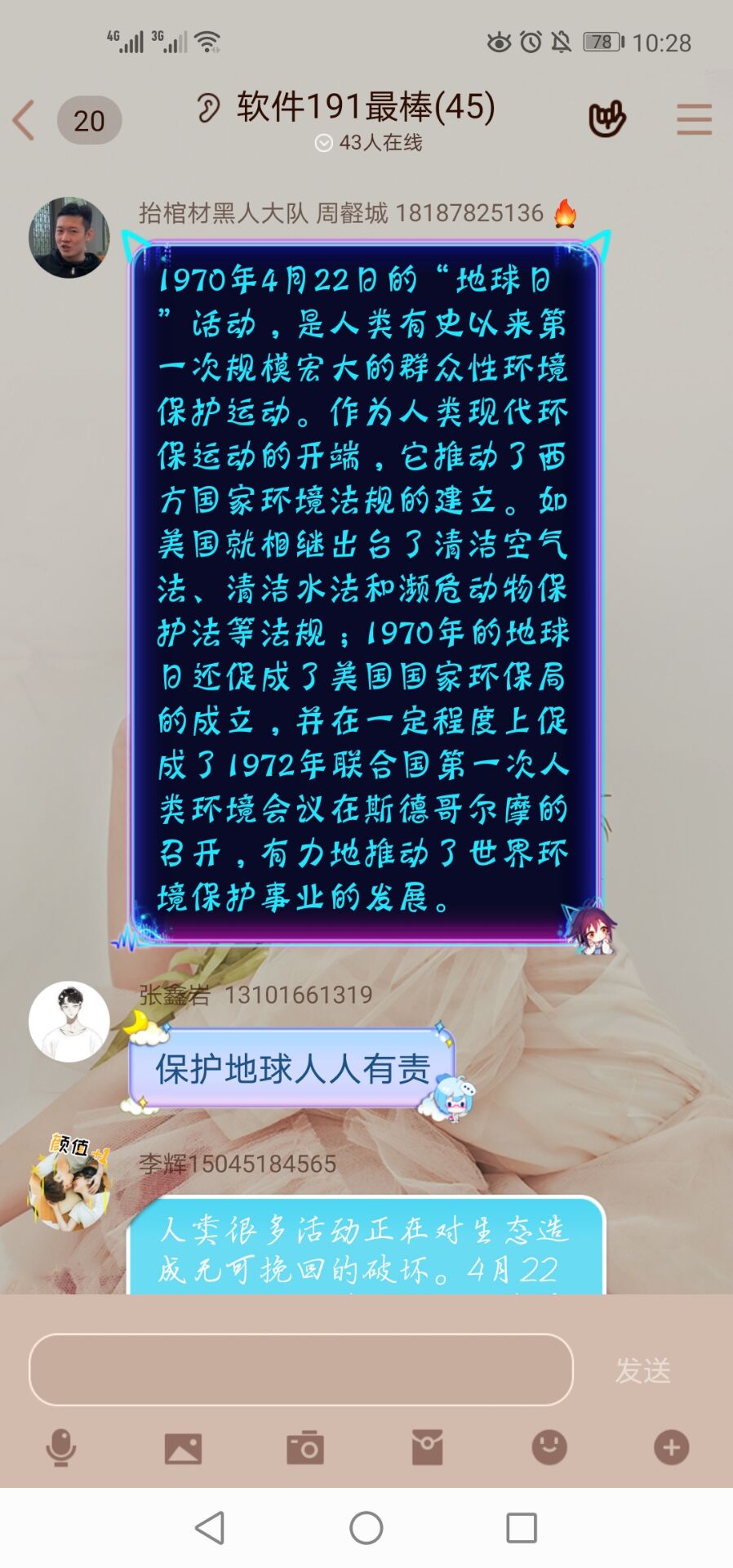Viewport: 733px width, 1568px height.
Task: Open the red packet icon
Action: tap(427, 1448)
